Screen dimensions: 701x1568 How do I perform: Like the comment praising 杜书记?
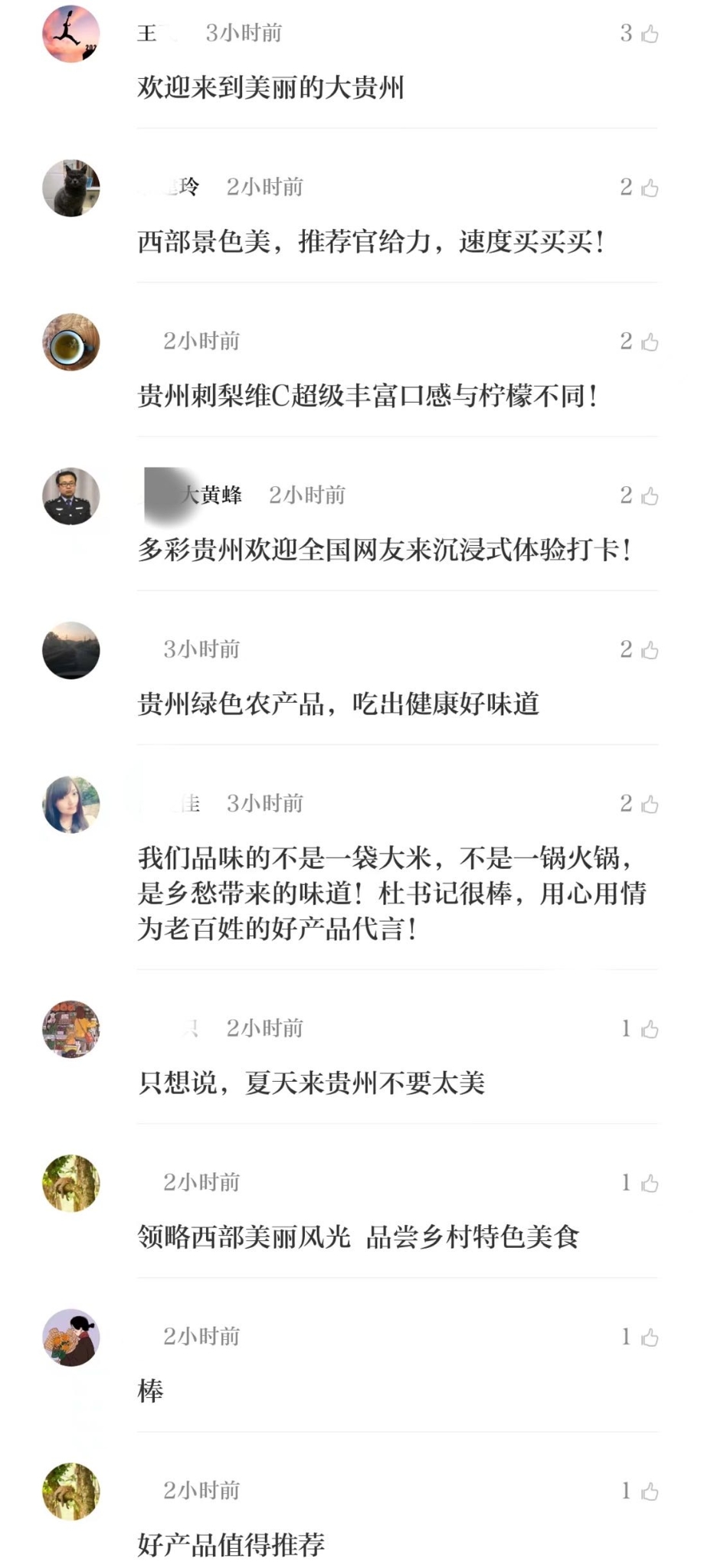[650, 804]
